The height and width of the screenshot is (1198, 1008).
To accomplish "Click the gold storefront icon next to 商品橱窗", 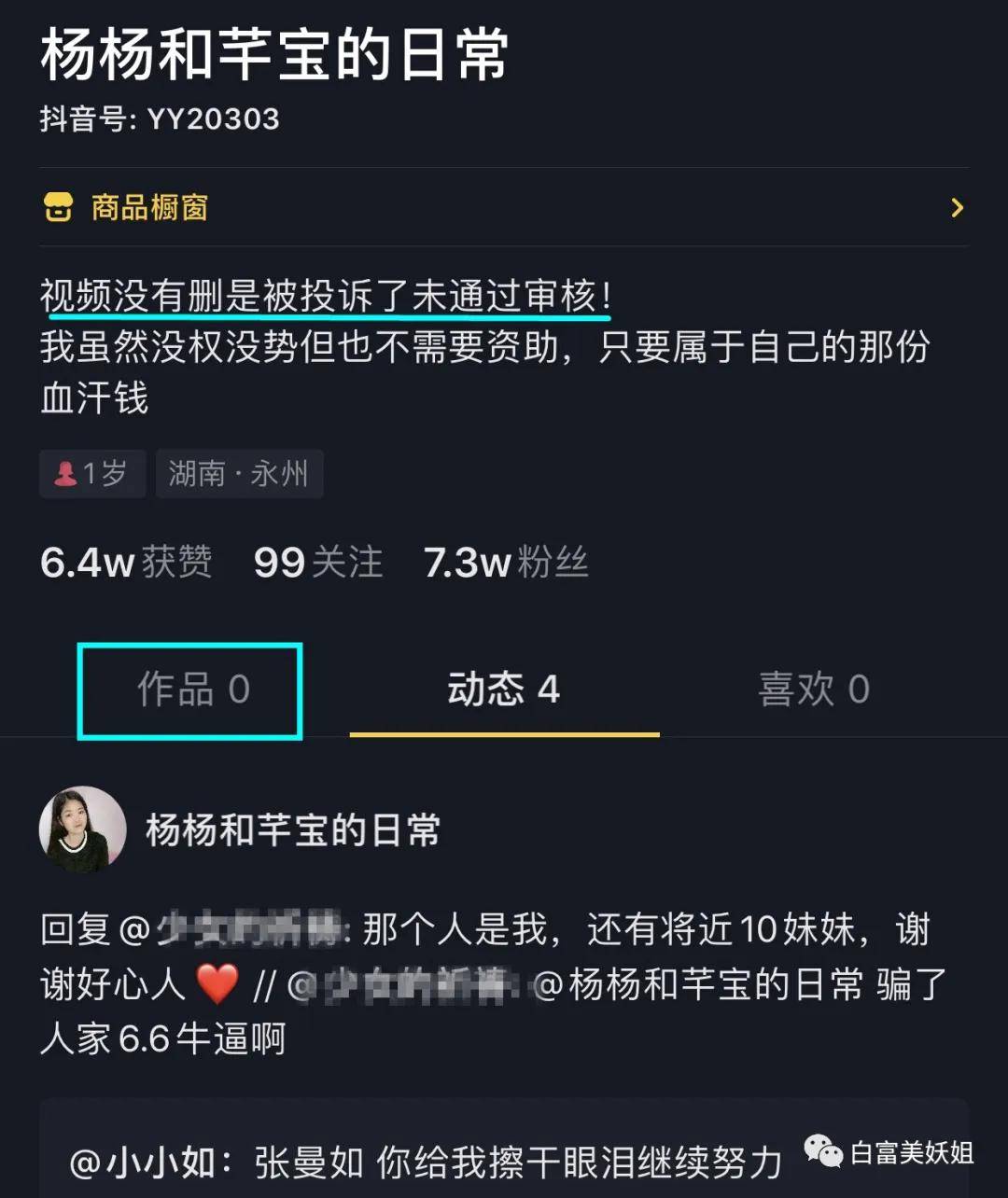I will pos(58,208).
